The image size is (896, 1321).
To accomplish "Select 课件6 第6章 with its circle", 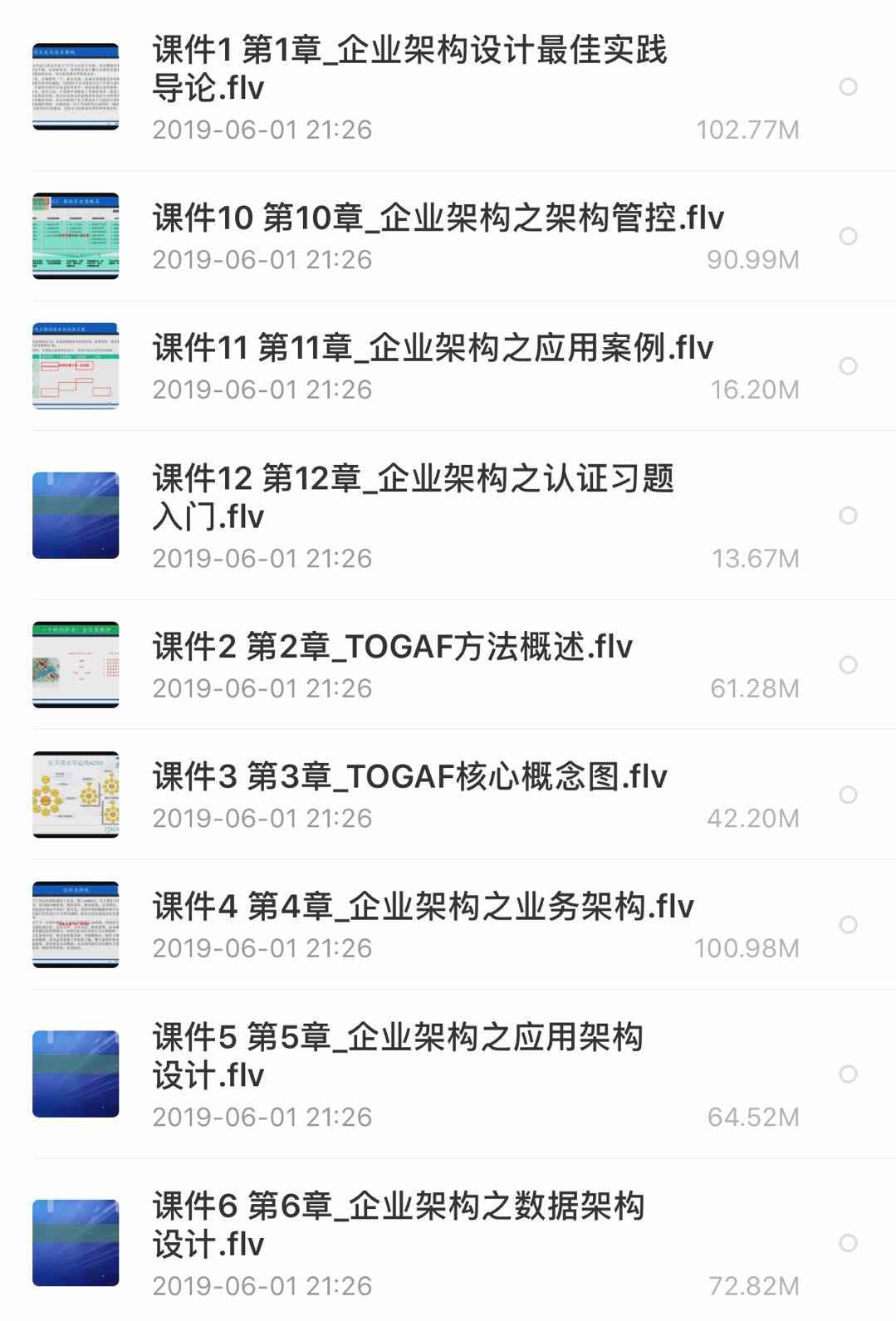I will (x=848, y=1243).
